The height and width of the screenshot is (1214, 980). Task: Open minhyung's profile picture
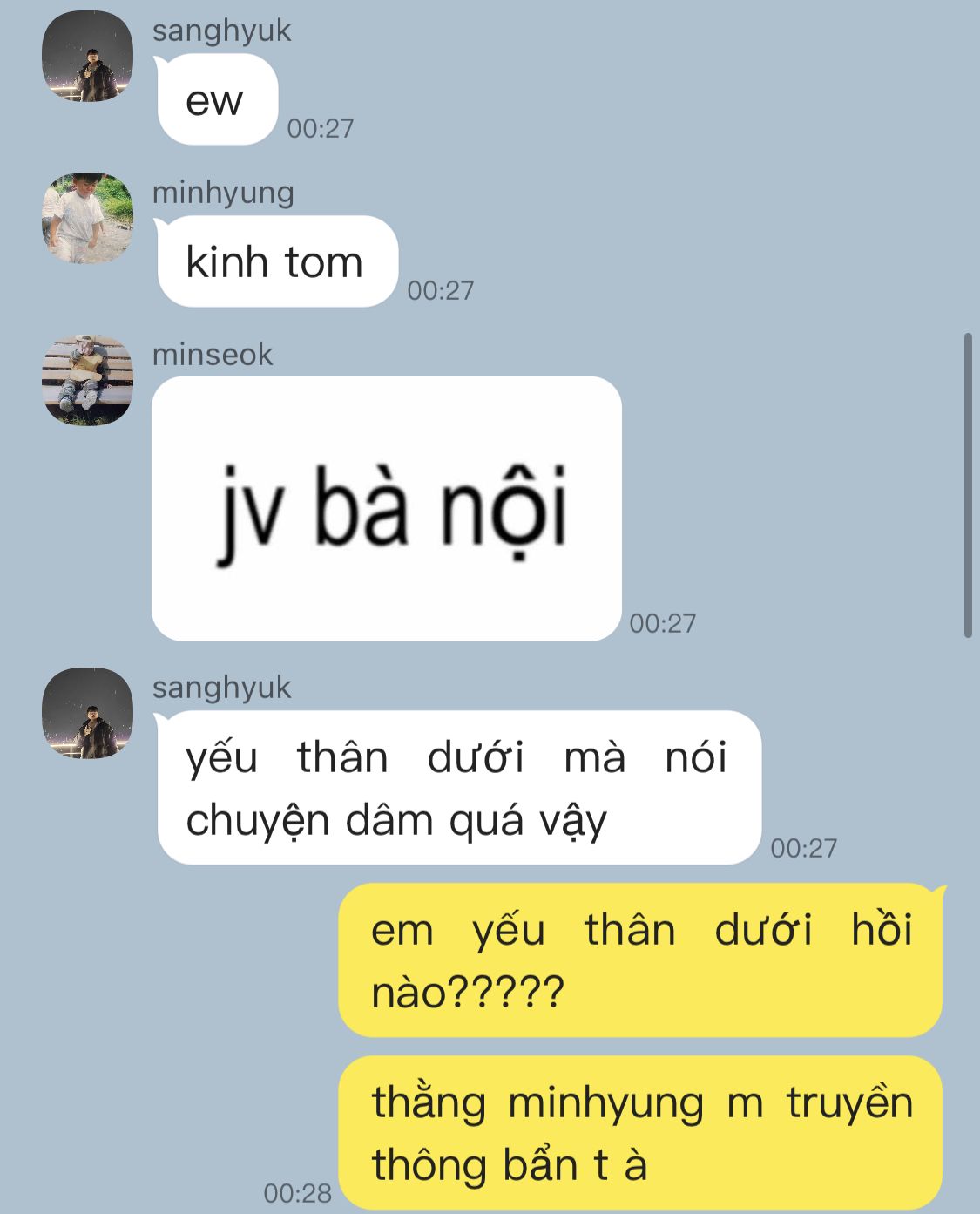87,218
